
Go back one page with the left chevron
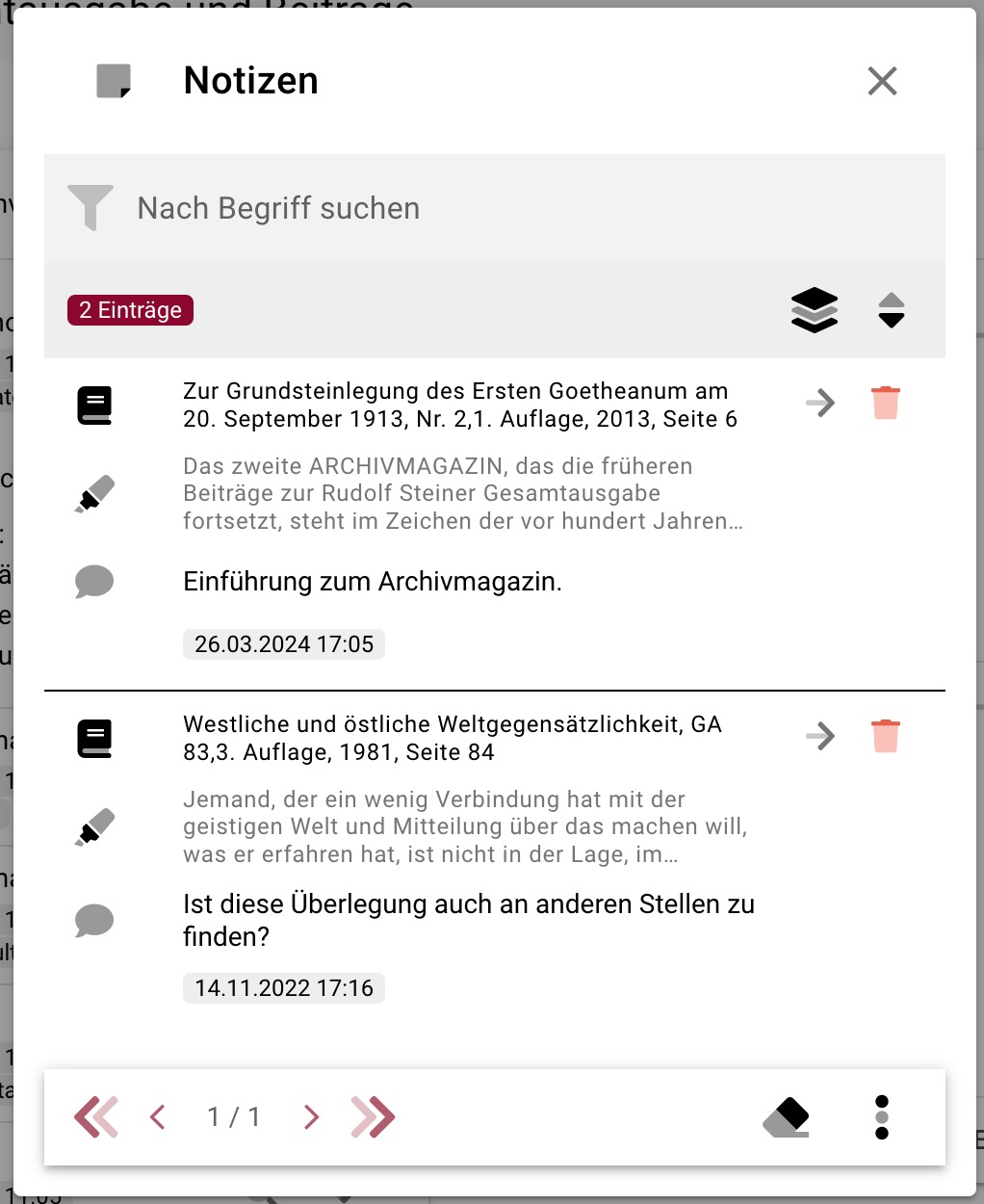158,1116
